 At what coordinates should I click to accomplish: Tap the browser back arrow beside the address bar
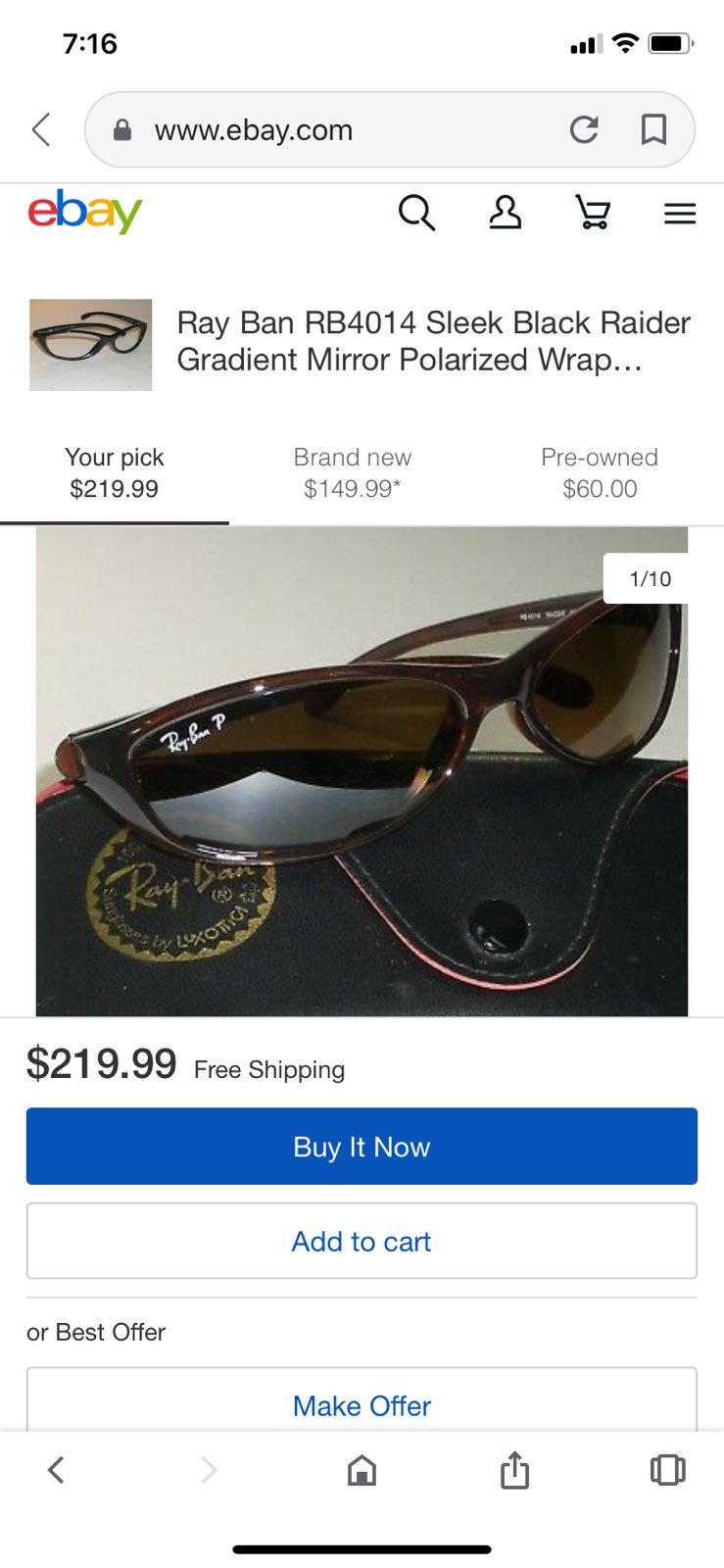point(41,129)
